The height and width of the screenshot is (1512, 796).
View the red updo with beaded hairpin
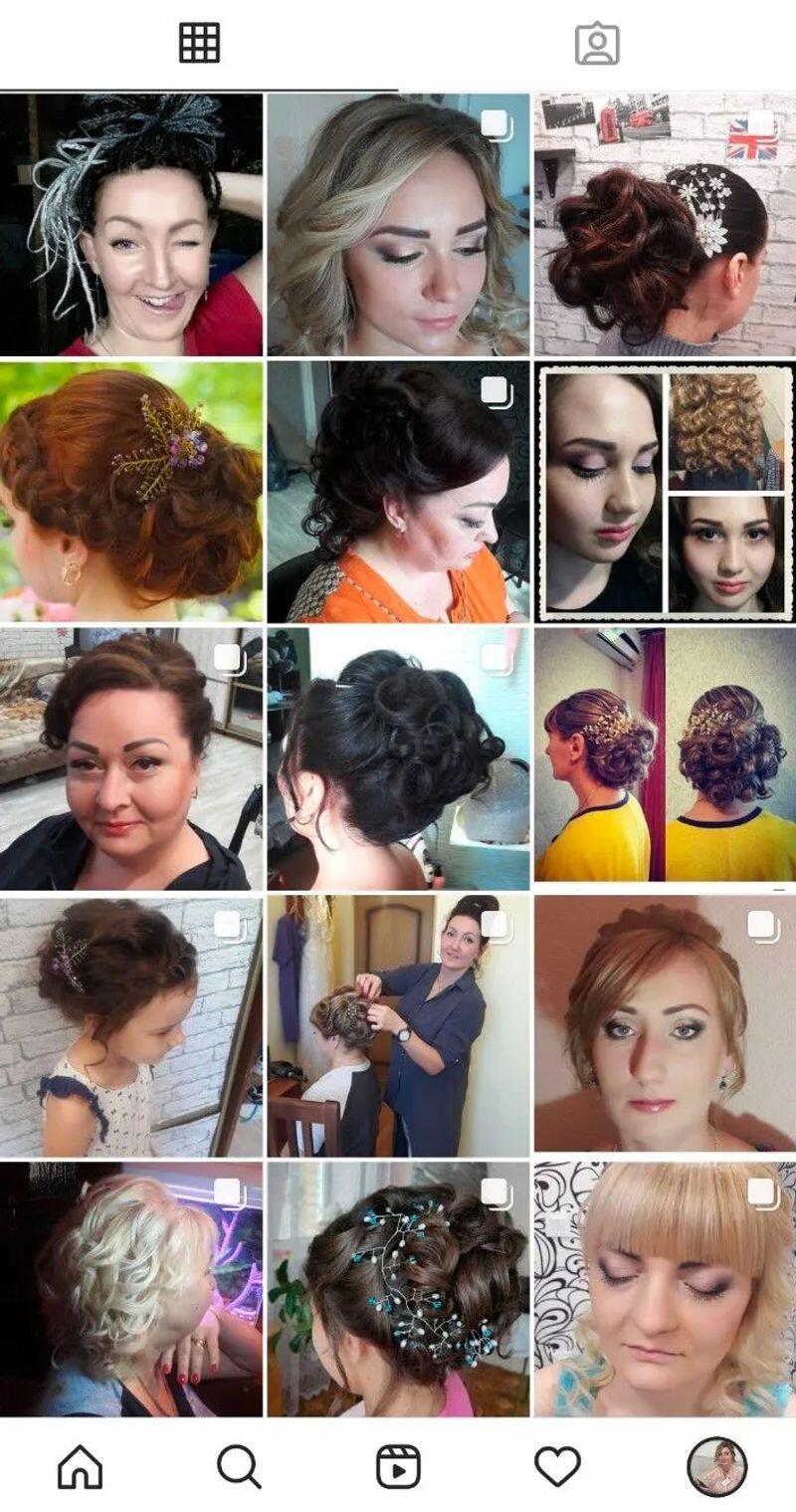tap(131, 492)
